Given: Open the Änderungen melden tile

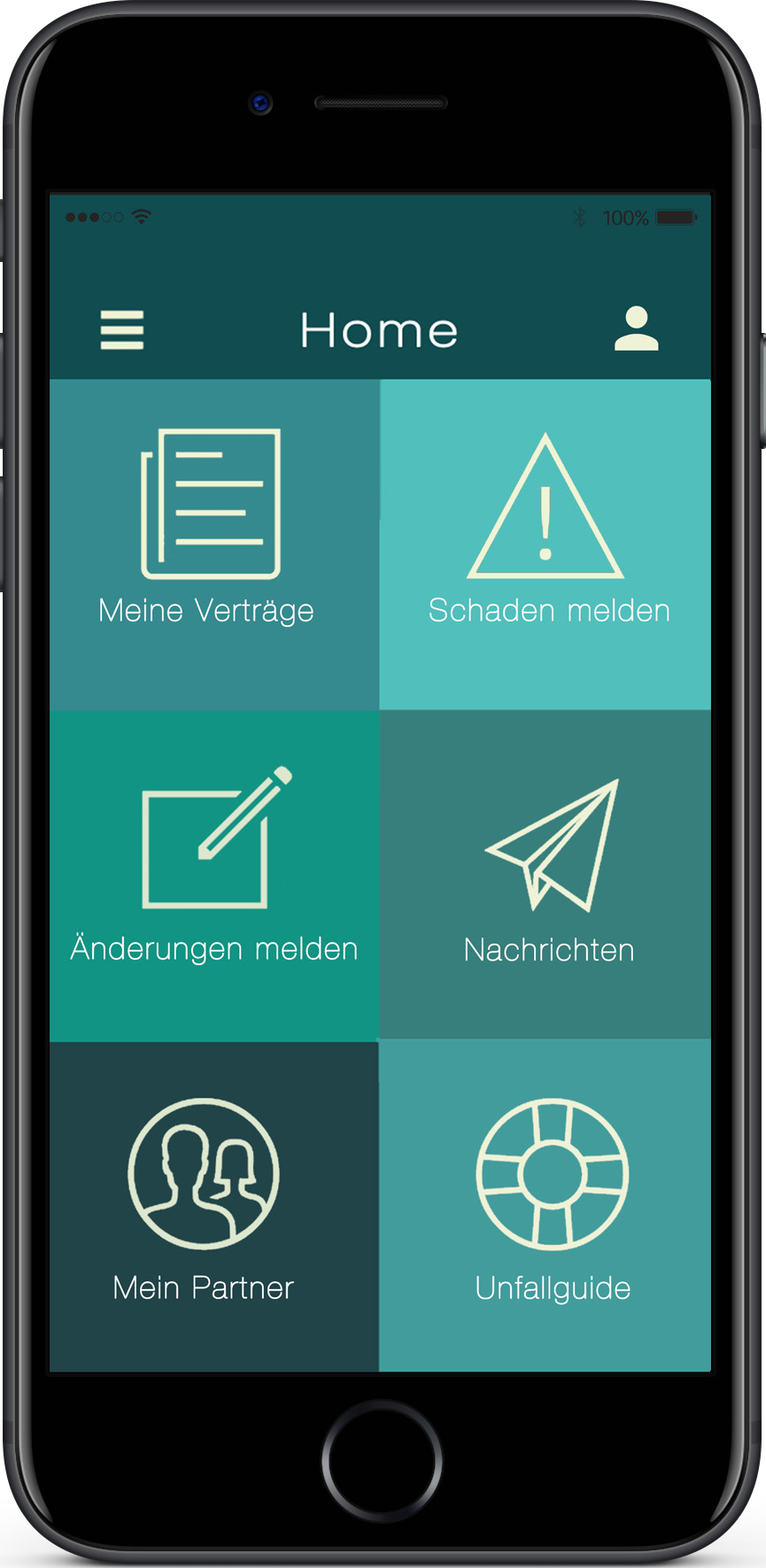Looking at the screenshot, I should point(213,875).
